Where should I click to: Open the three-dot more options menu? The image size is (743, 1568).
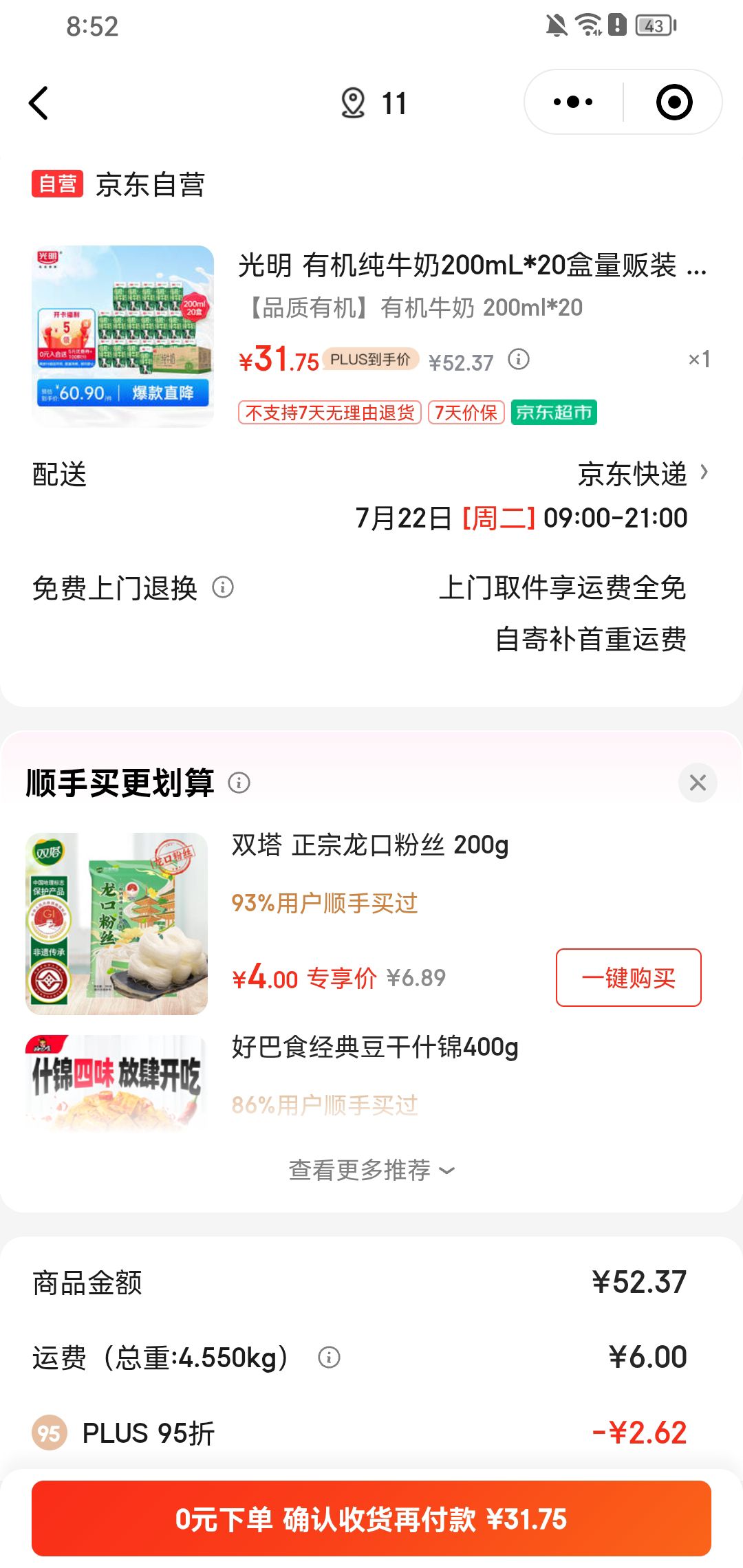pyautogui.click(x=575, y=101)
